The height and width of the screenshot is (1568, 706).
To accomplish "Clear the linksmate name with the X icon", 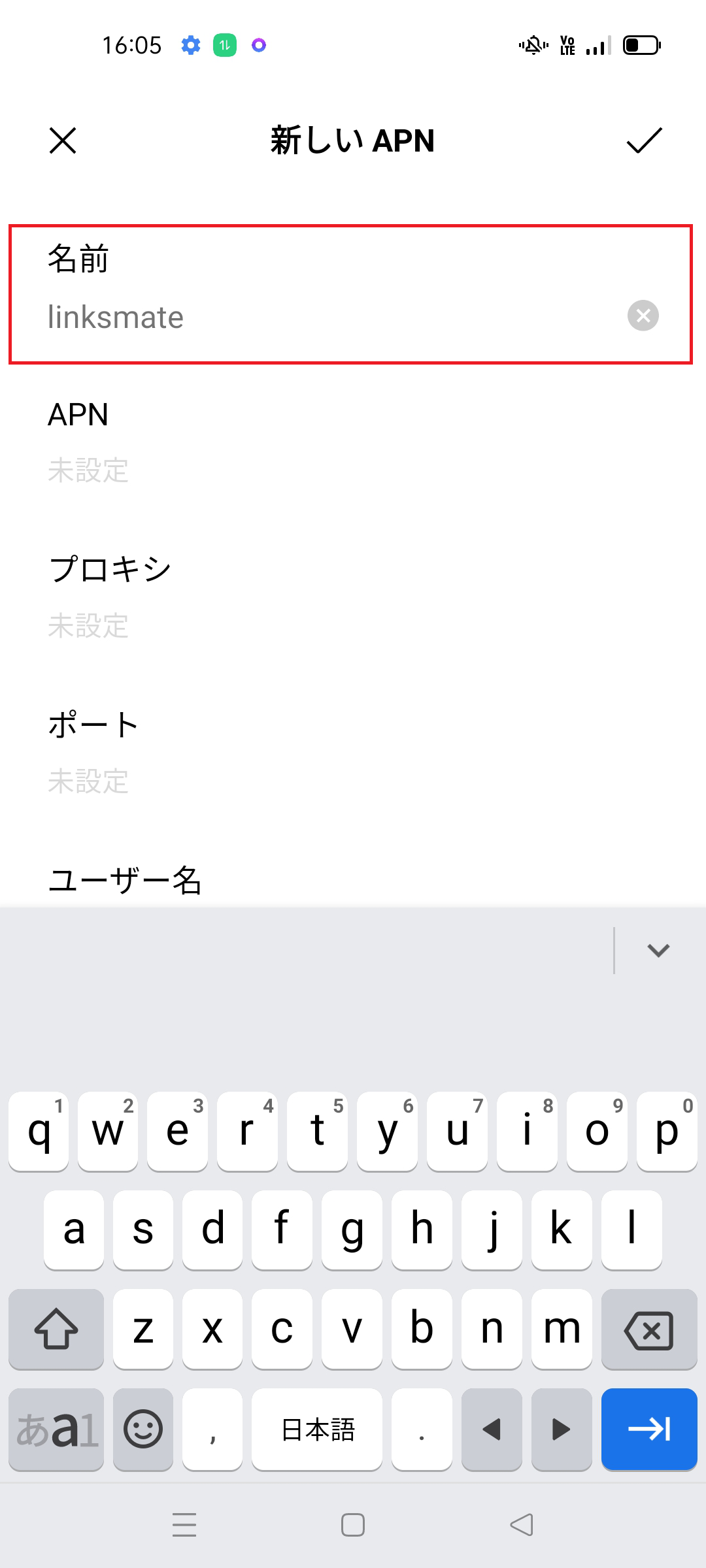I will coord(643,317).
